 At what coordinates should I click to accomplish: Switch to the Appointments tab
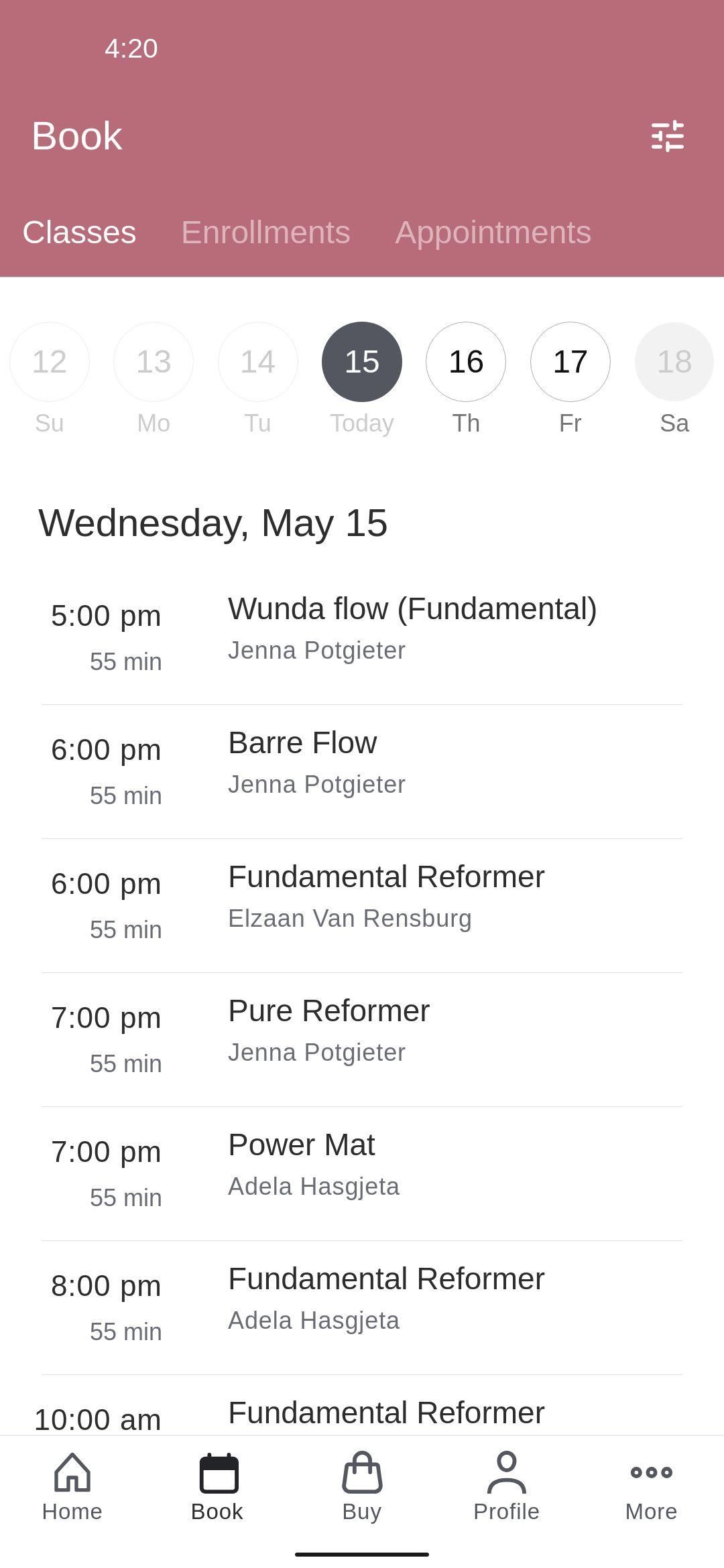pyautogui.click(x=493, y=233)
